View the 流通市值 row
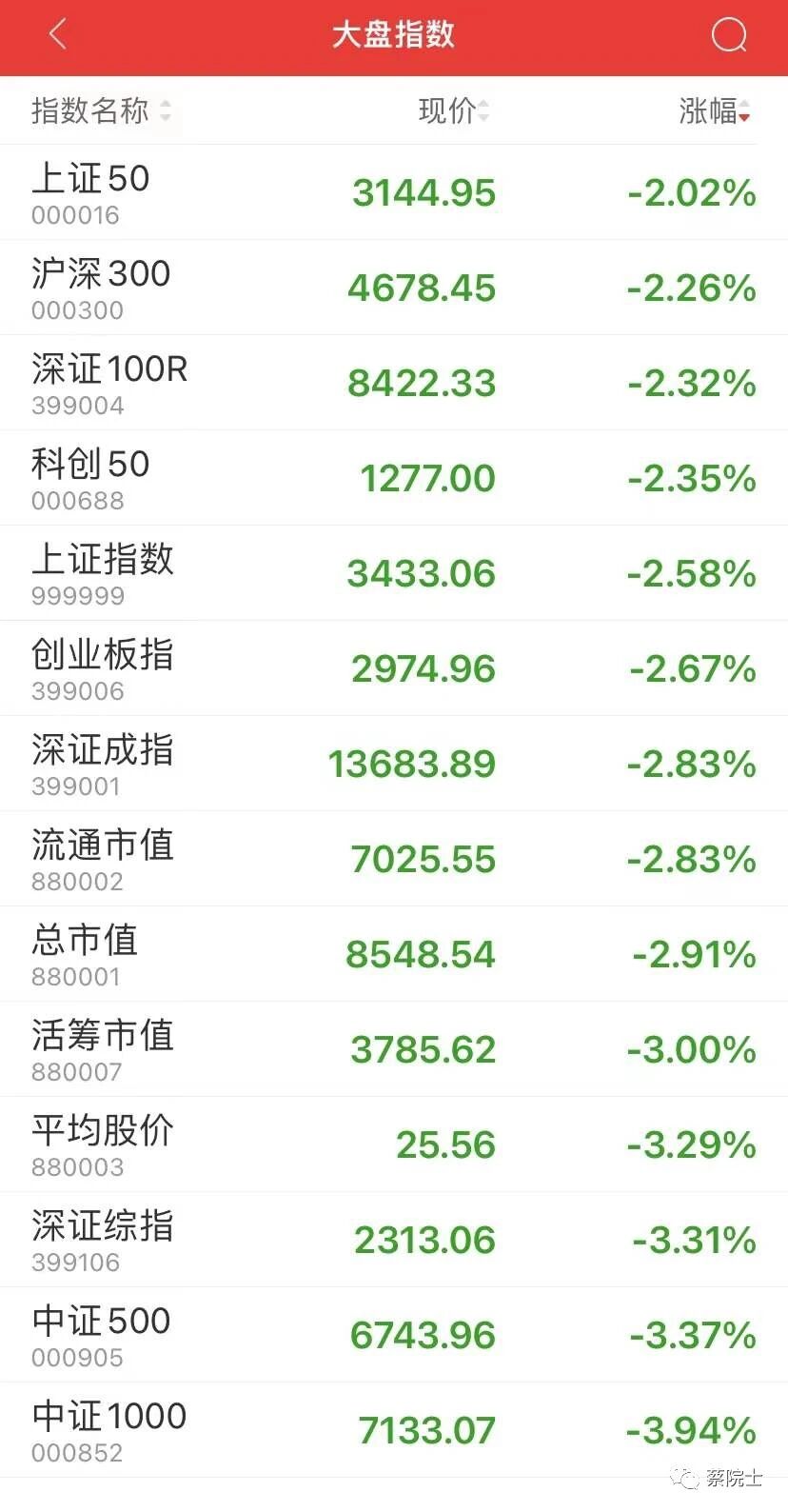Viewport: 788px width, 1512px height. (x=394, y=859)
